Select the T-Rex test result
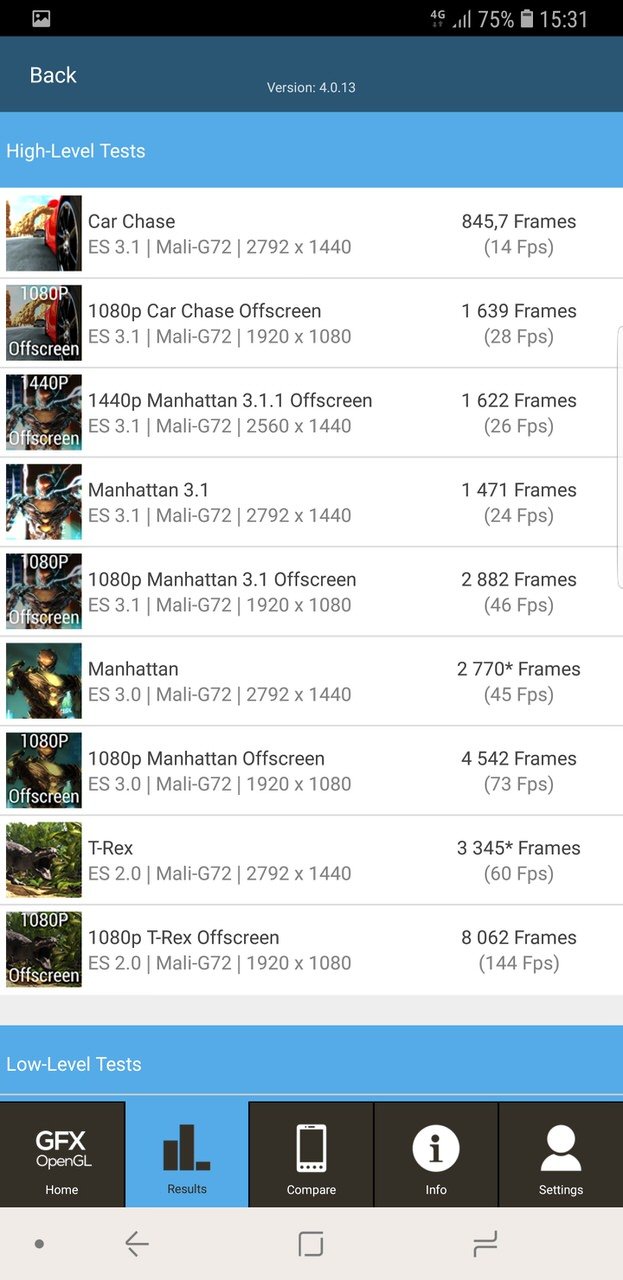This screenshot has height=1280, width=623. [x=310, y=860]
